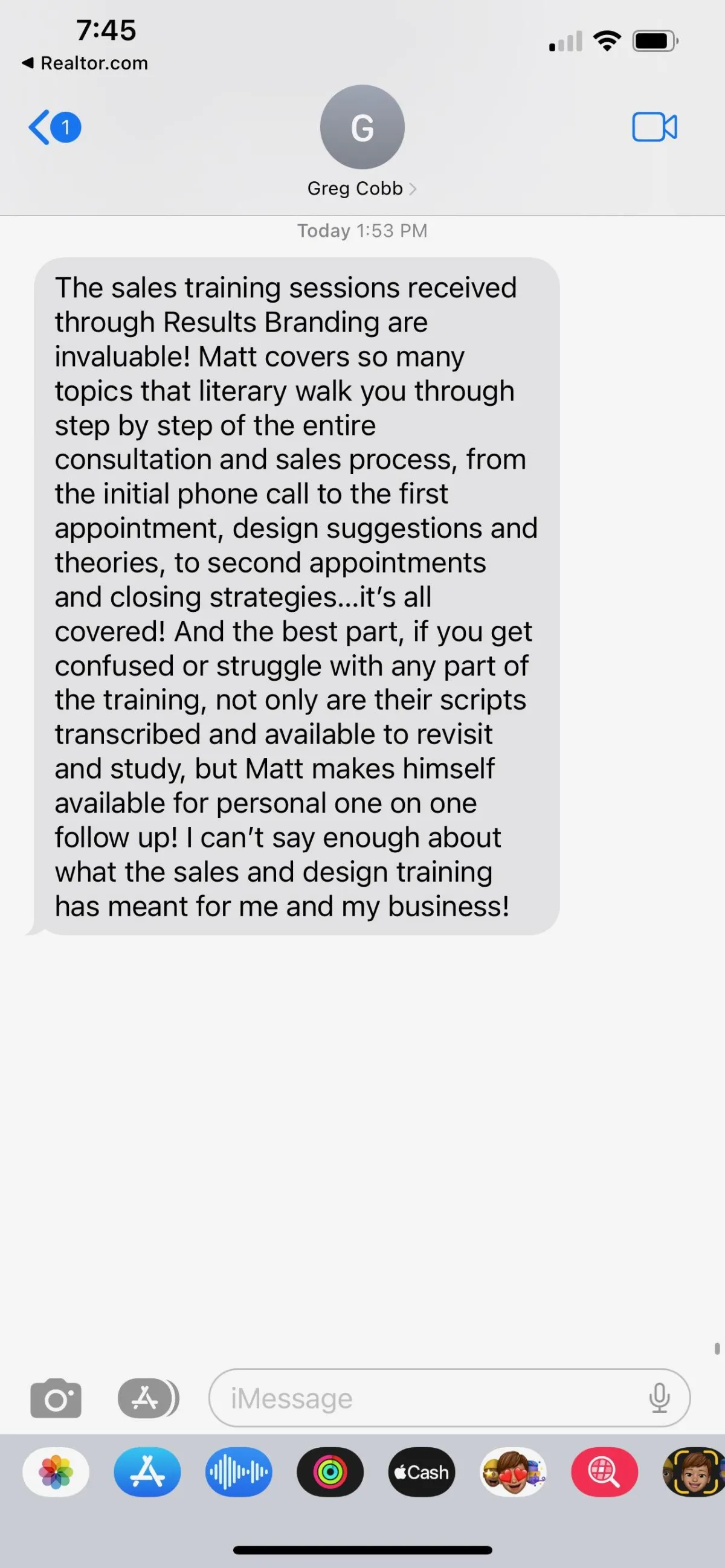Image resolution: width=725 pixels, height=1568 pixels.
Task: Open the Fitness activity rings app
Action: click(330, 1473)
